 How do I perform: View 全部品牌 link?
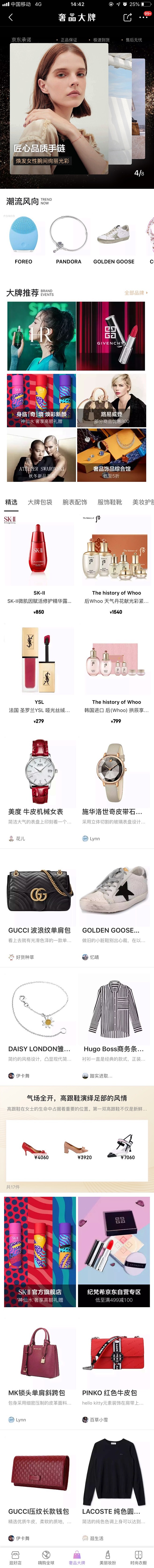[135, 293]
